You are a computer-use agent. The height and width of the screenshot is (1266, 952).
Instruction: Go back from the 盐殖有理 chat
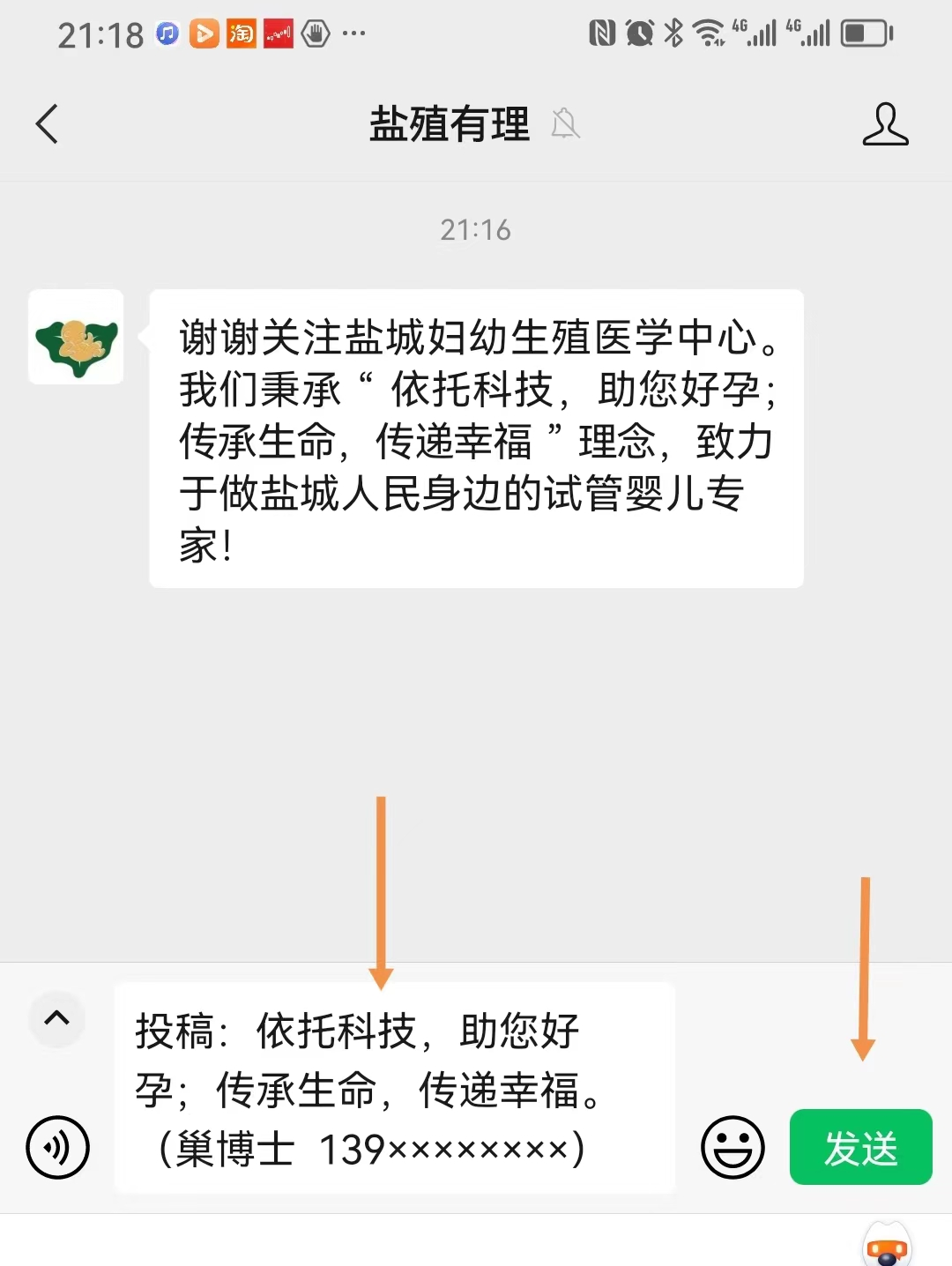click(x=48, y=123)
